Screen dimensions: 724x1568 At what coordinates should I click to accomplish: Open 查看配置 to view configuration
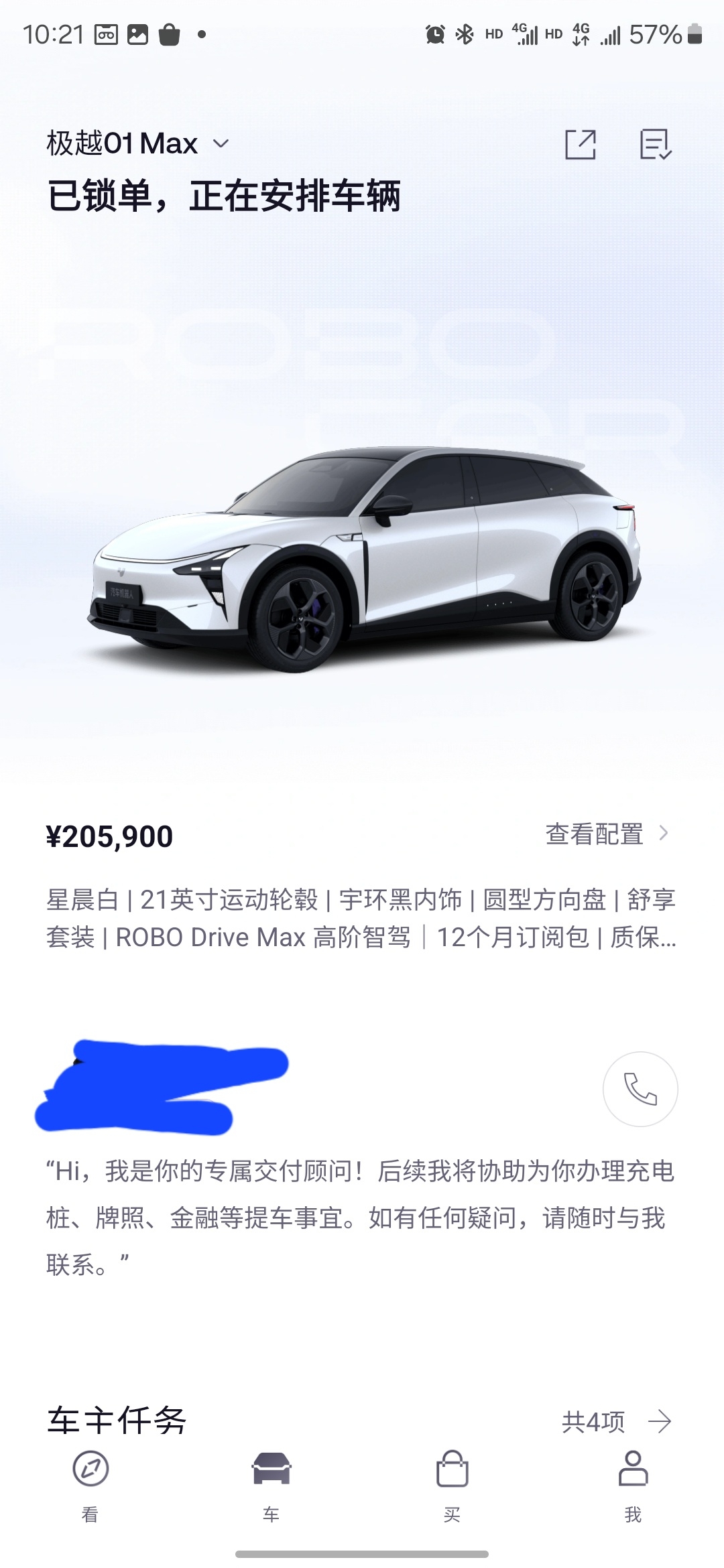(607, 834)
